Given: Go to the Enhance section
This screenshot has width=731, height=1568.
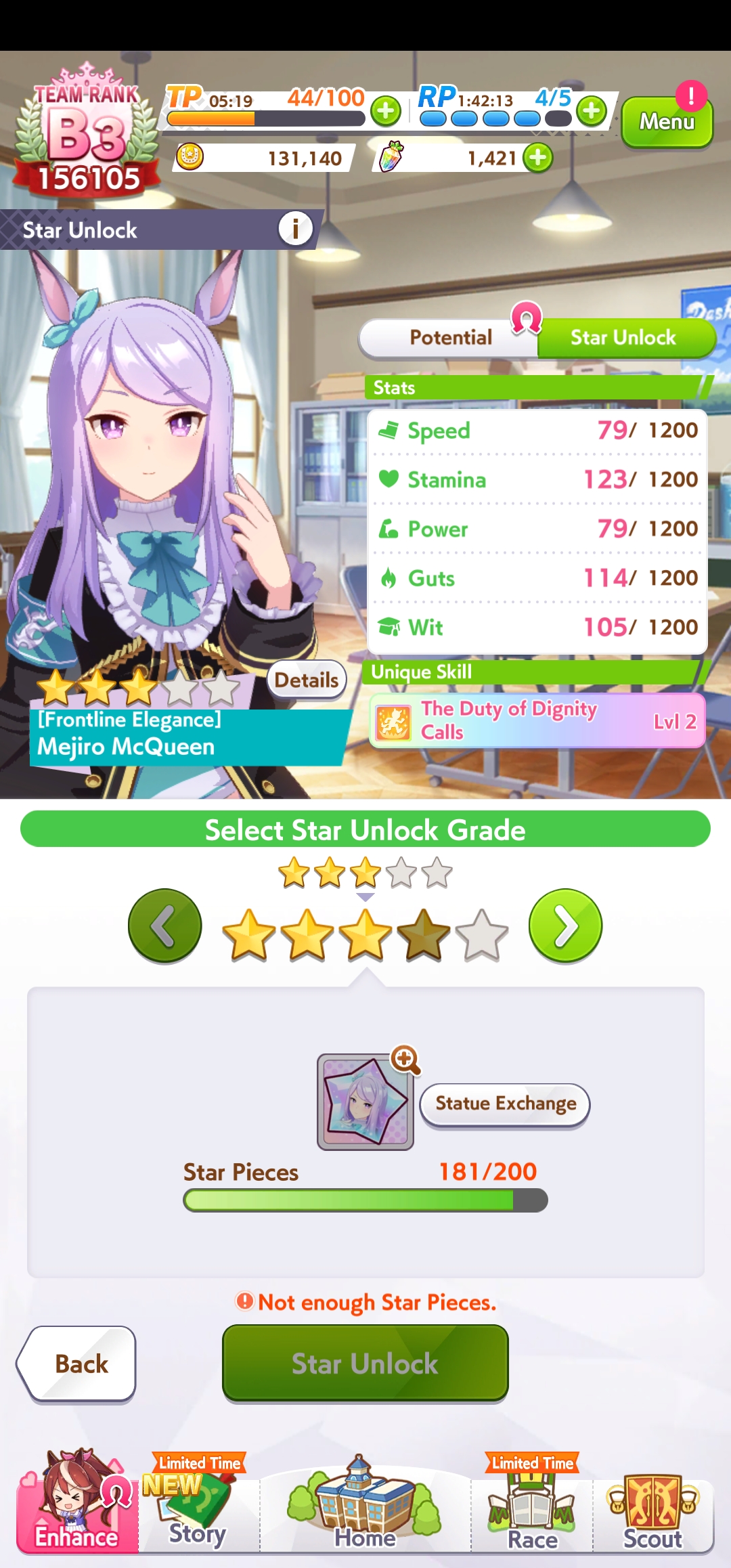Looking at the screenshot, I should point(76,1510).
